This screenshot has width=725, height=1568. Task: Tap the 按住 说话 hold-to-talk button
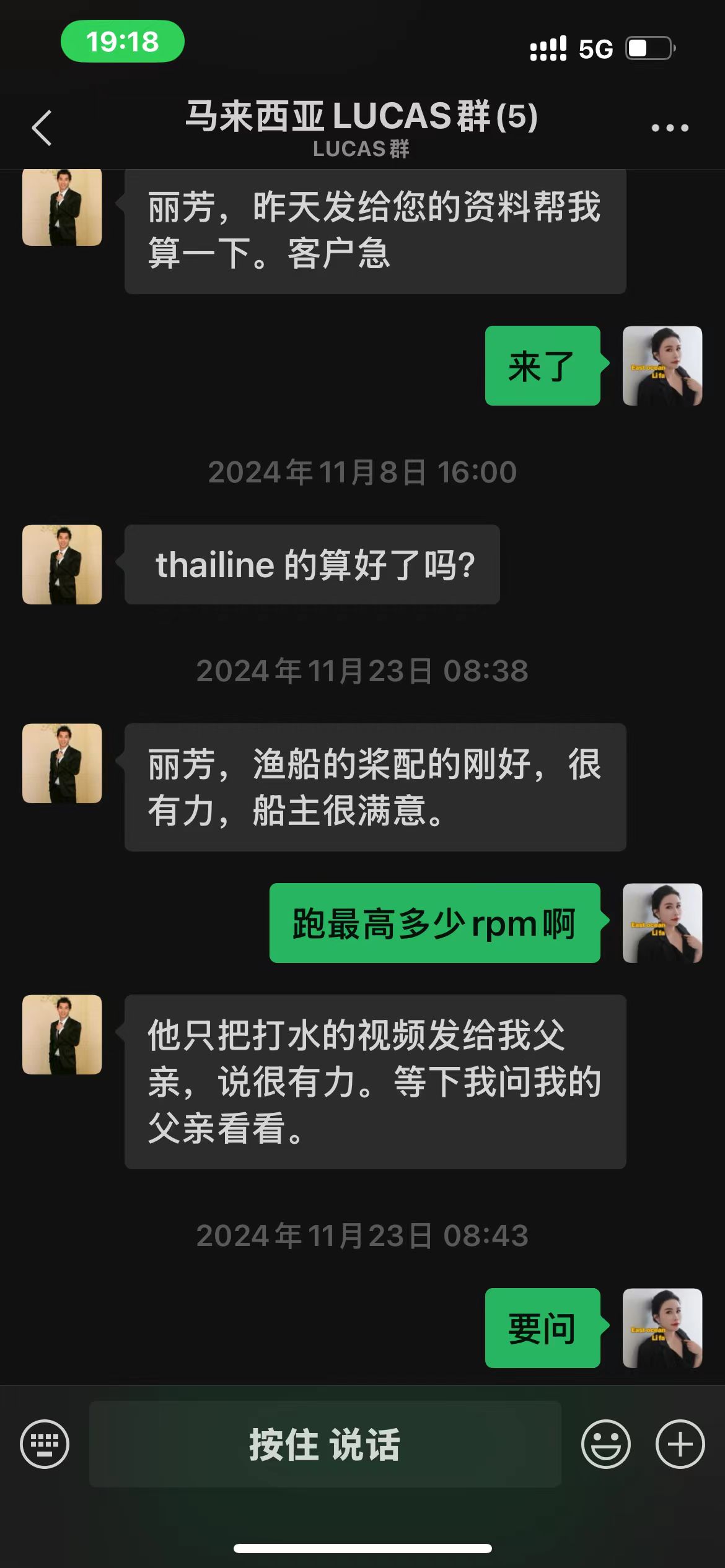(325, 1444)
